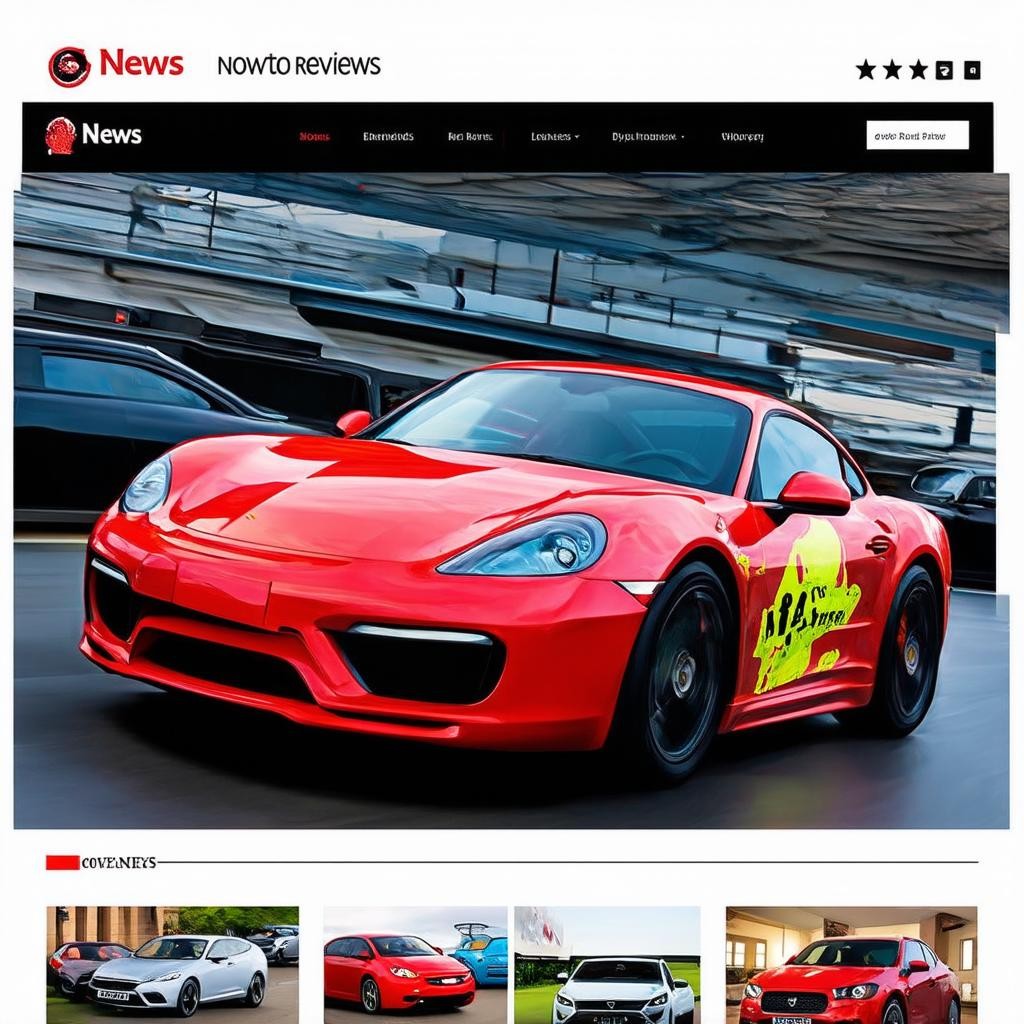
Task: Open the white SUV on grass thumbnail
Action: coord(607,964)
